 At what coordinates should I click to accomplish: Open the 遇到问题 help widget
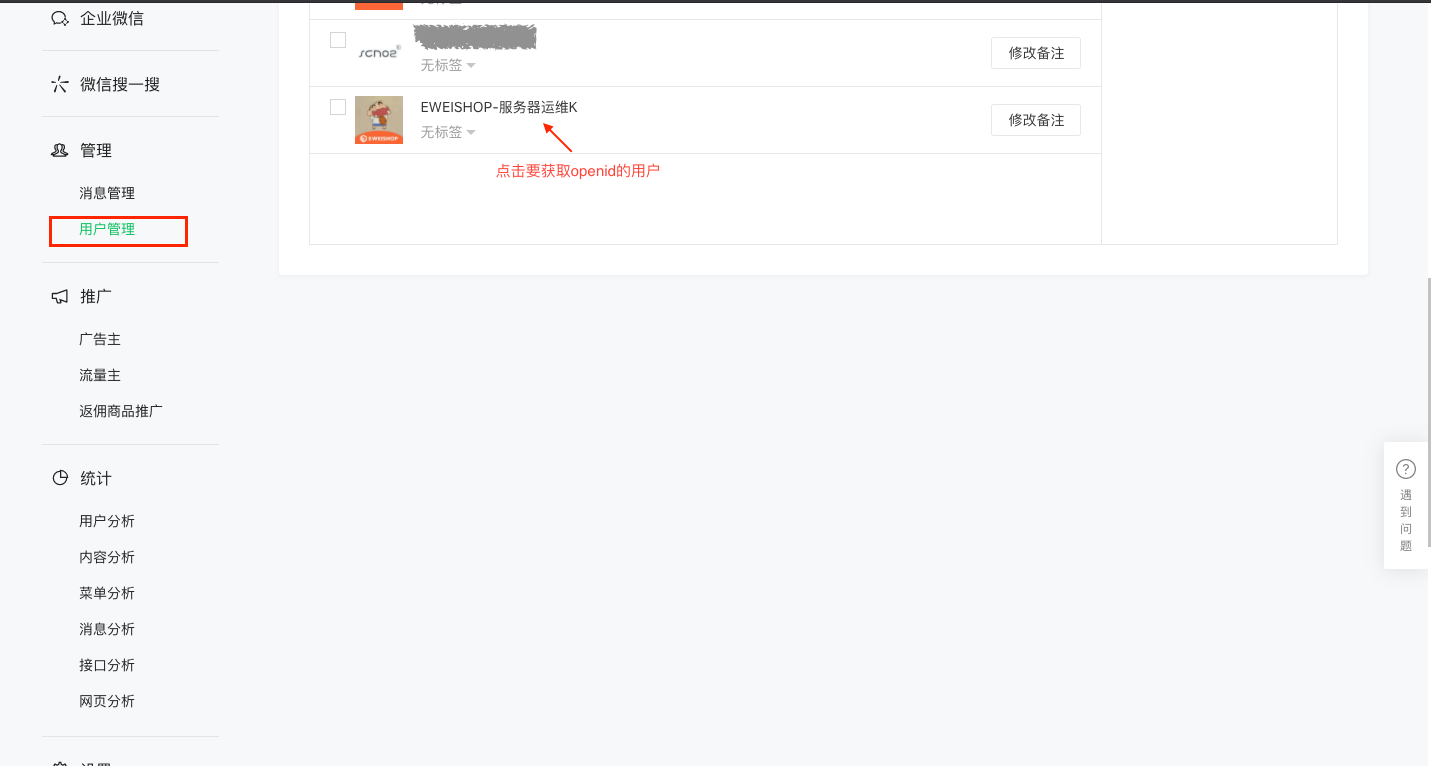coord(1406,505)
